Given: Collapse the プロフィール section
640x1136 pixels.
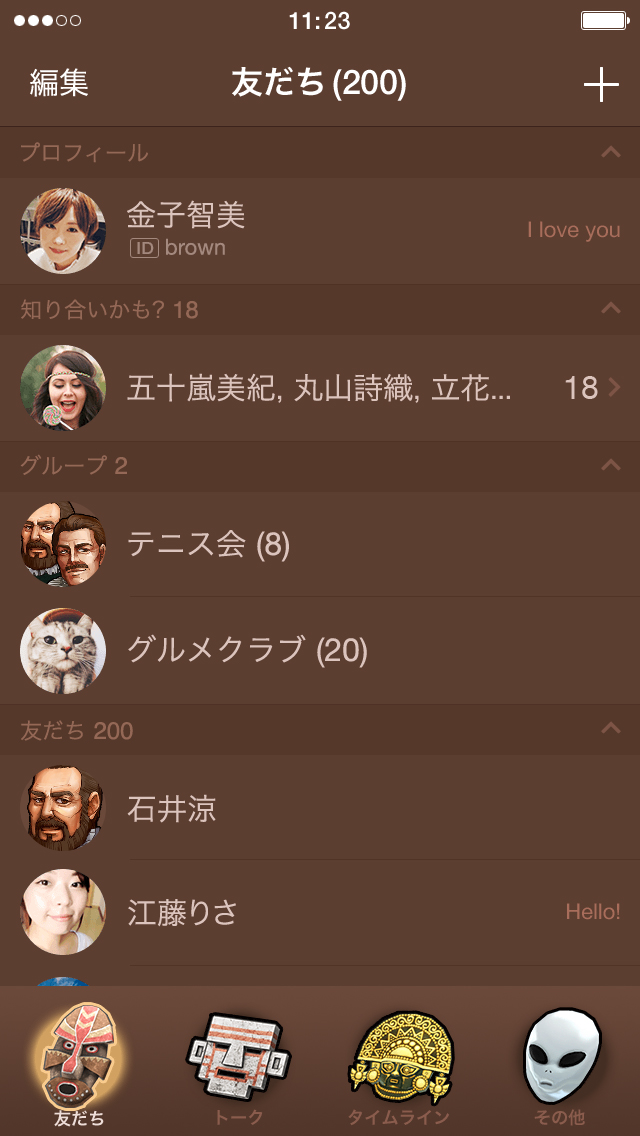Looking at the screenshot, I should tap(610, 152).
